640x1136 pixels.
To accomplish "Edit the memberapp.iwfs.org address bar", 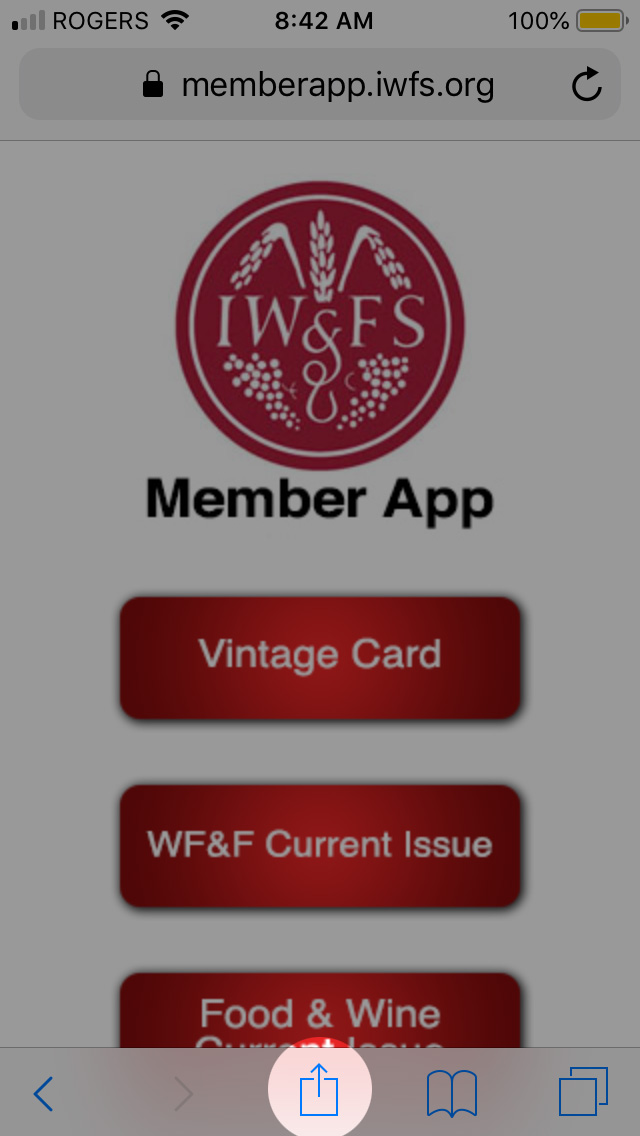I will coord(320,84).
